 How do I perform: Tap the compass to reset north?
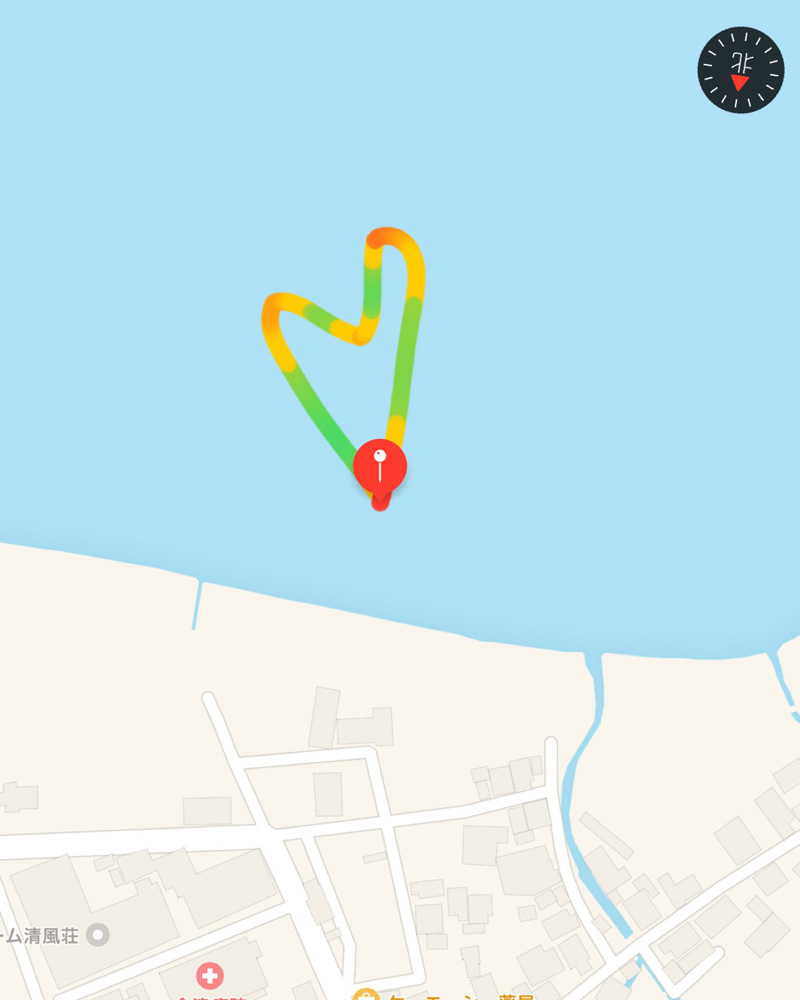point(740,69)
